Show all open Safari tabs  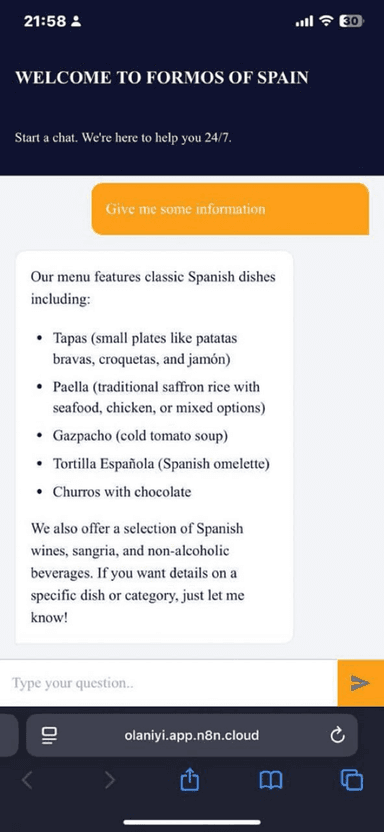(x=352, y=780)
